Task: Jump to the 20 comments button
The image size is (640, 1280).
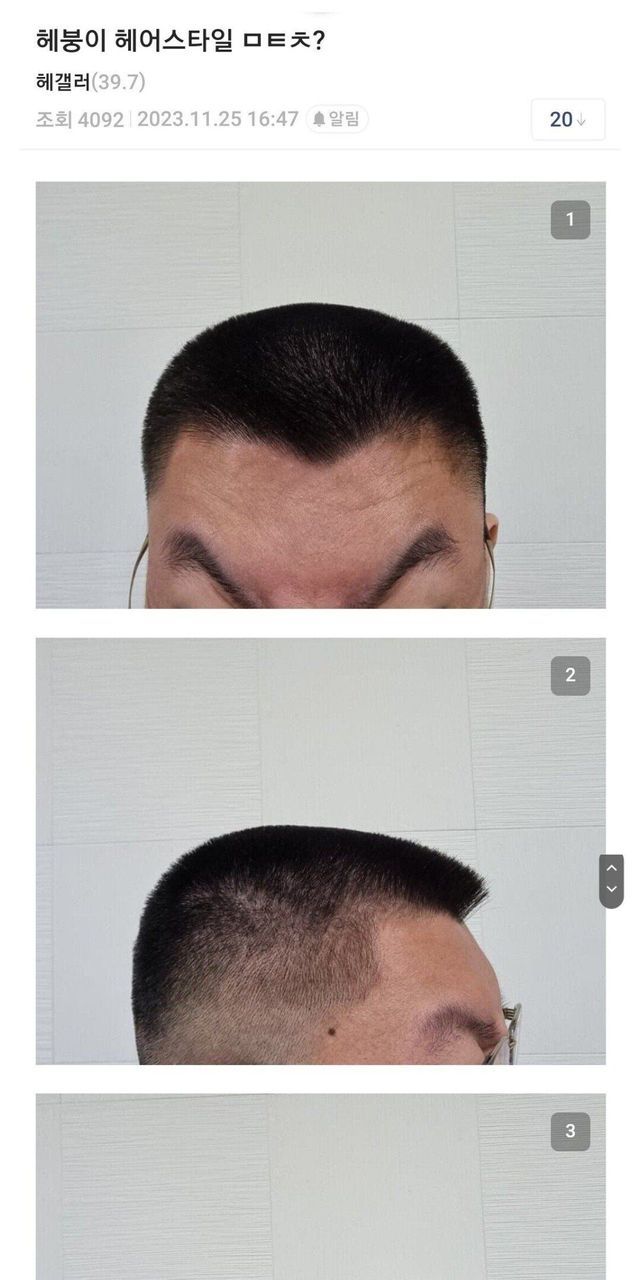Action: coord(567,120)
